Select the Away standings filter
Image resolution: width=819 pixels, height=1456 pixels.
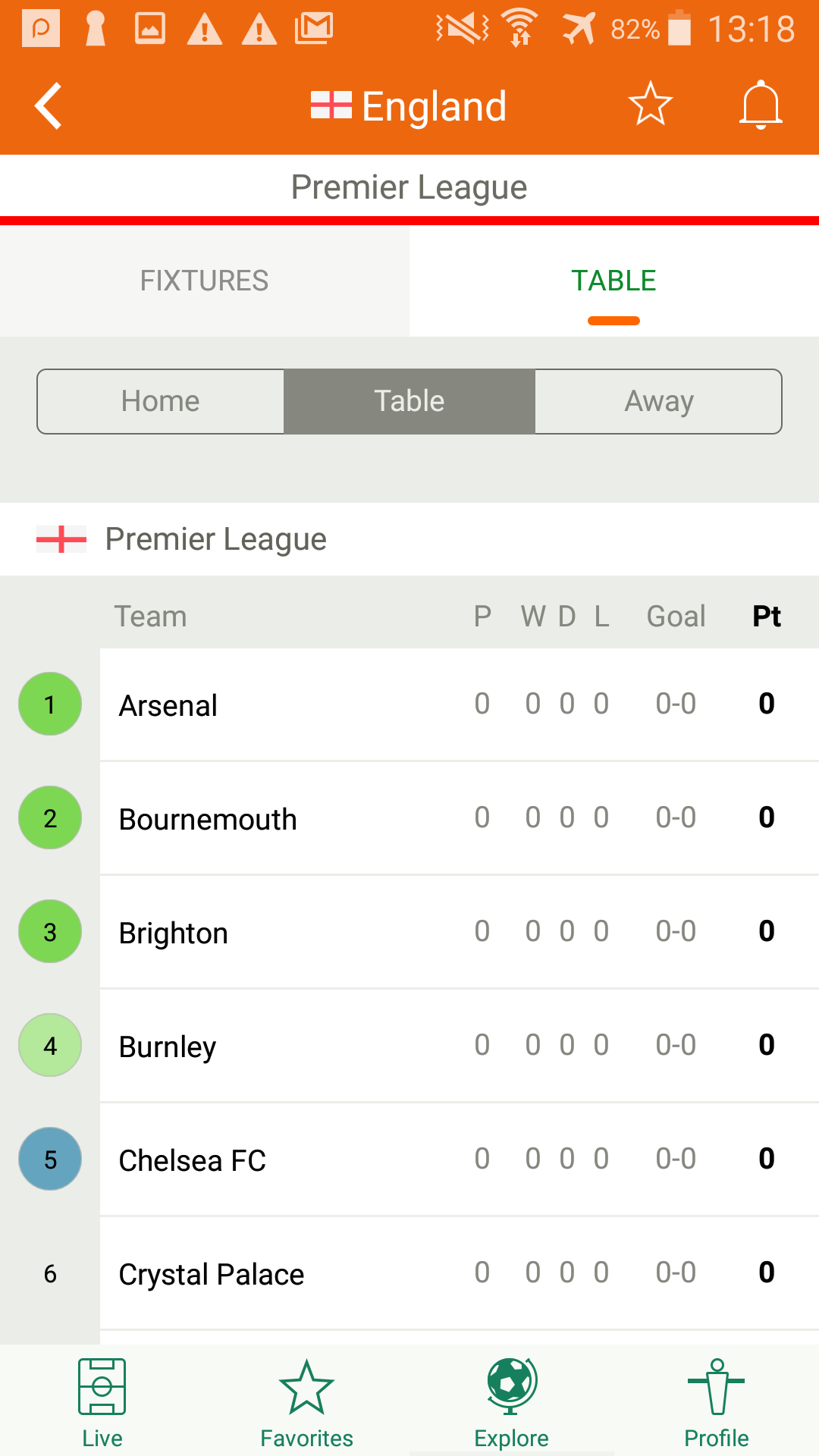coord(658,401)
